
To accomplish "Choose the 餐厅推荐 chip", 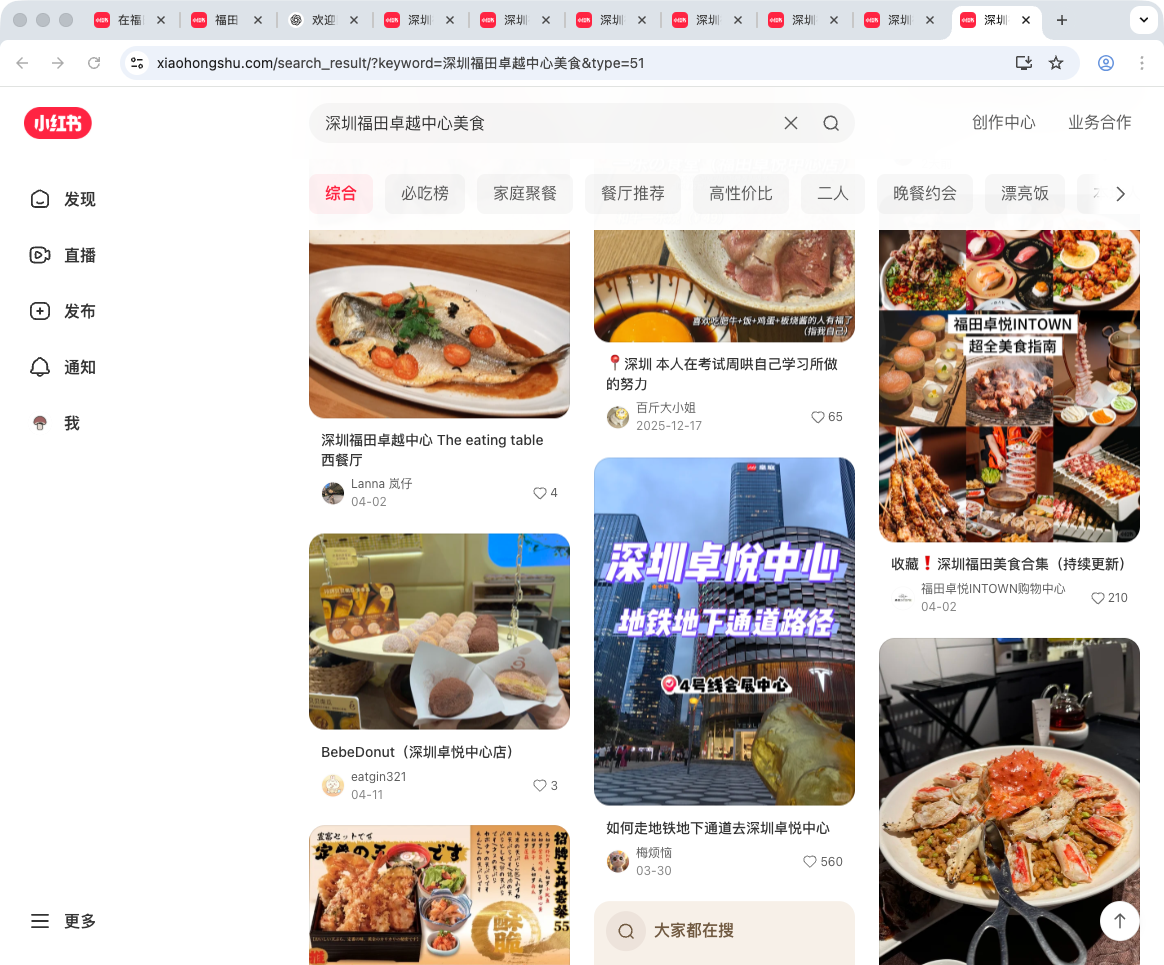I will [x=633, y=193].
